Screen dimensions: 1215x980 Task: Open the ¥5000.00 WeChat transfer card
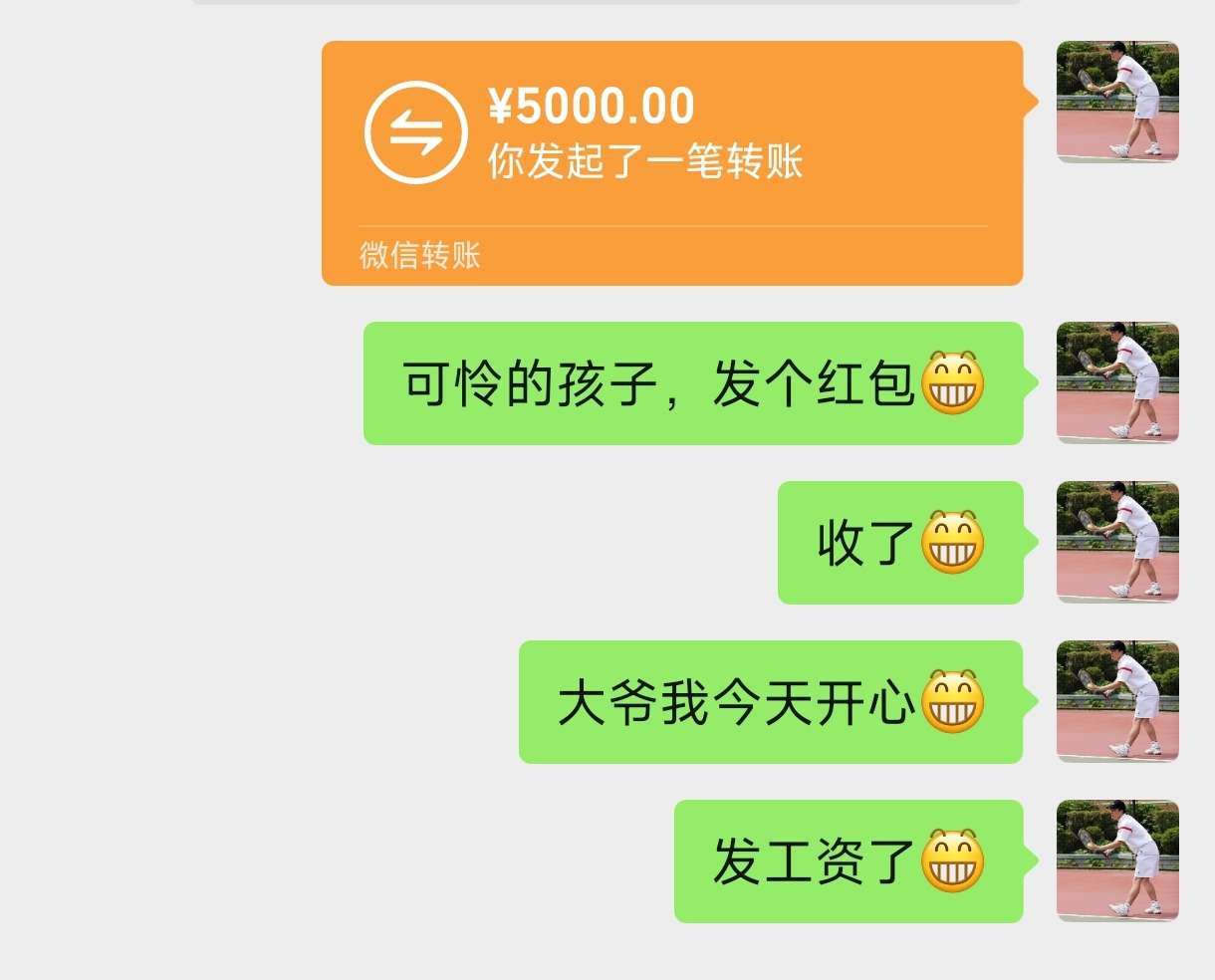point(672,162)
